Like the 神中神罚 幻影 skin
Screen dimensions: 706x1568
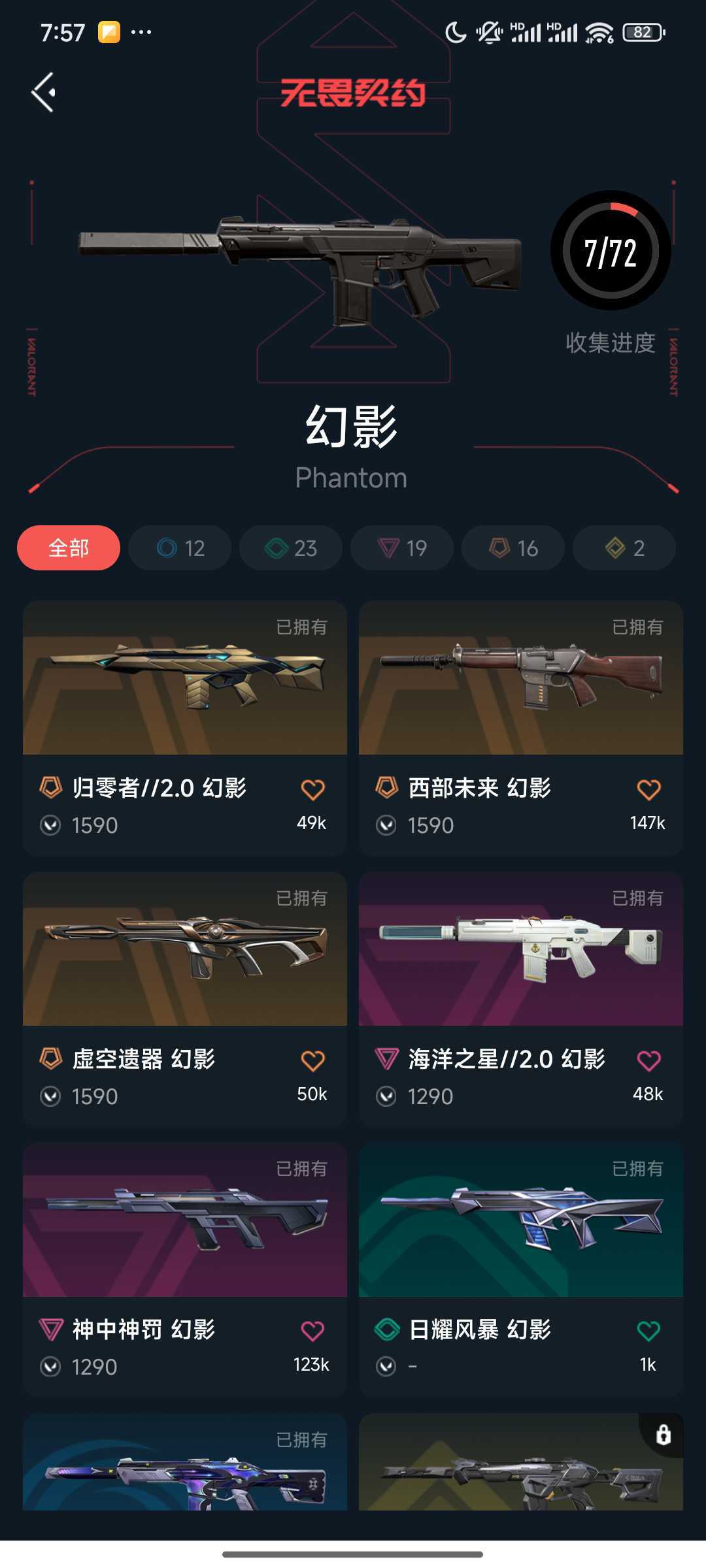coord(312,1331)
